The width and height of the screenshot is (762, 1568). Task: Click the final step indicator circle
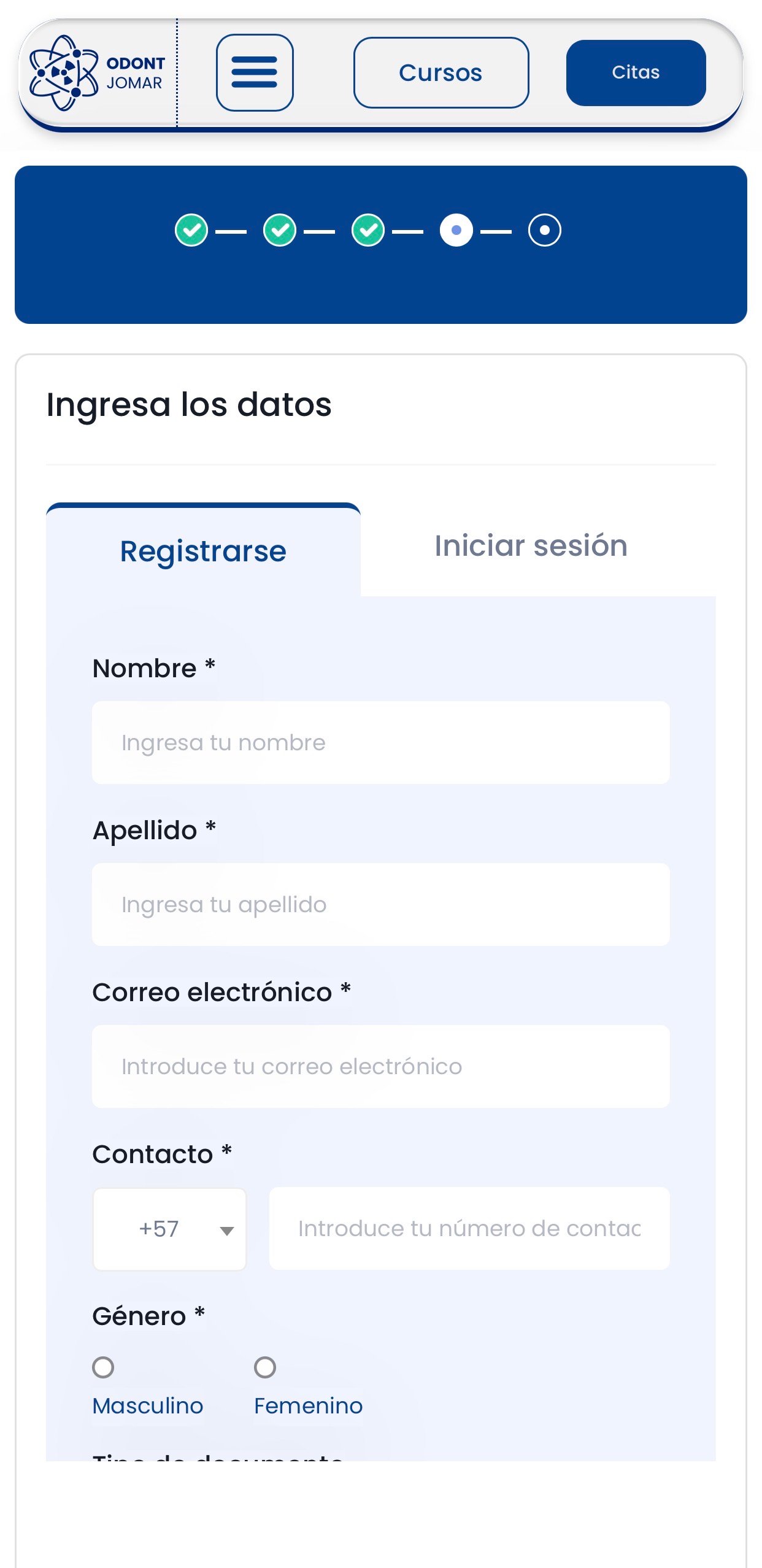(x=544, y=229)
